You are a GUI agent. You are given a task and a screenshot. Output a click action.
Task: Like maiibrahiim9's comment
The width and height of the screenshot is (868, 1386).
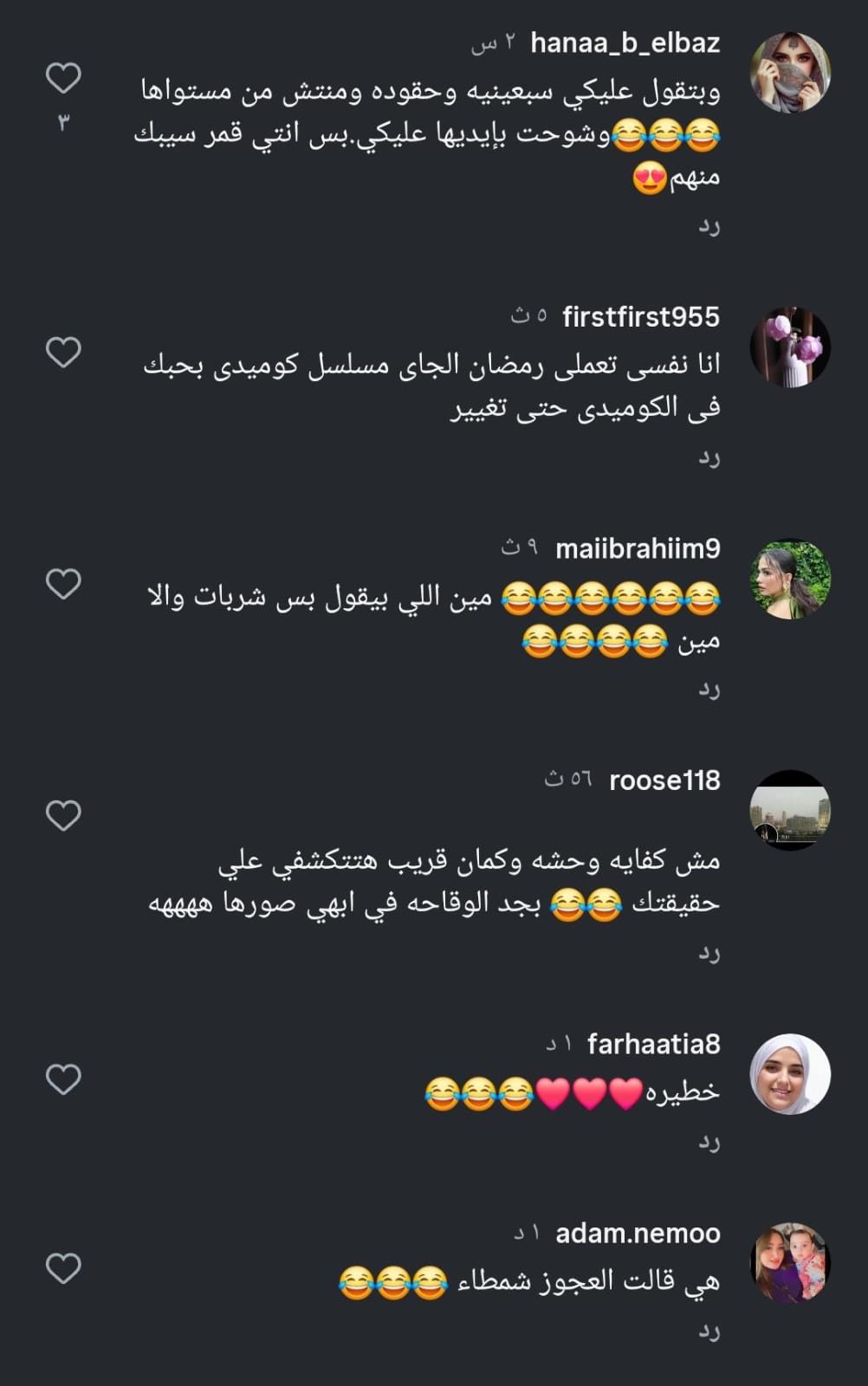(63, 584)
